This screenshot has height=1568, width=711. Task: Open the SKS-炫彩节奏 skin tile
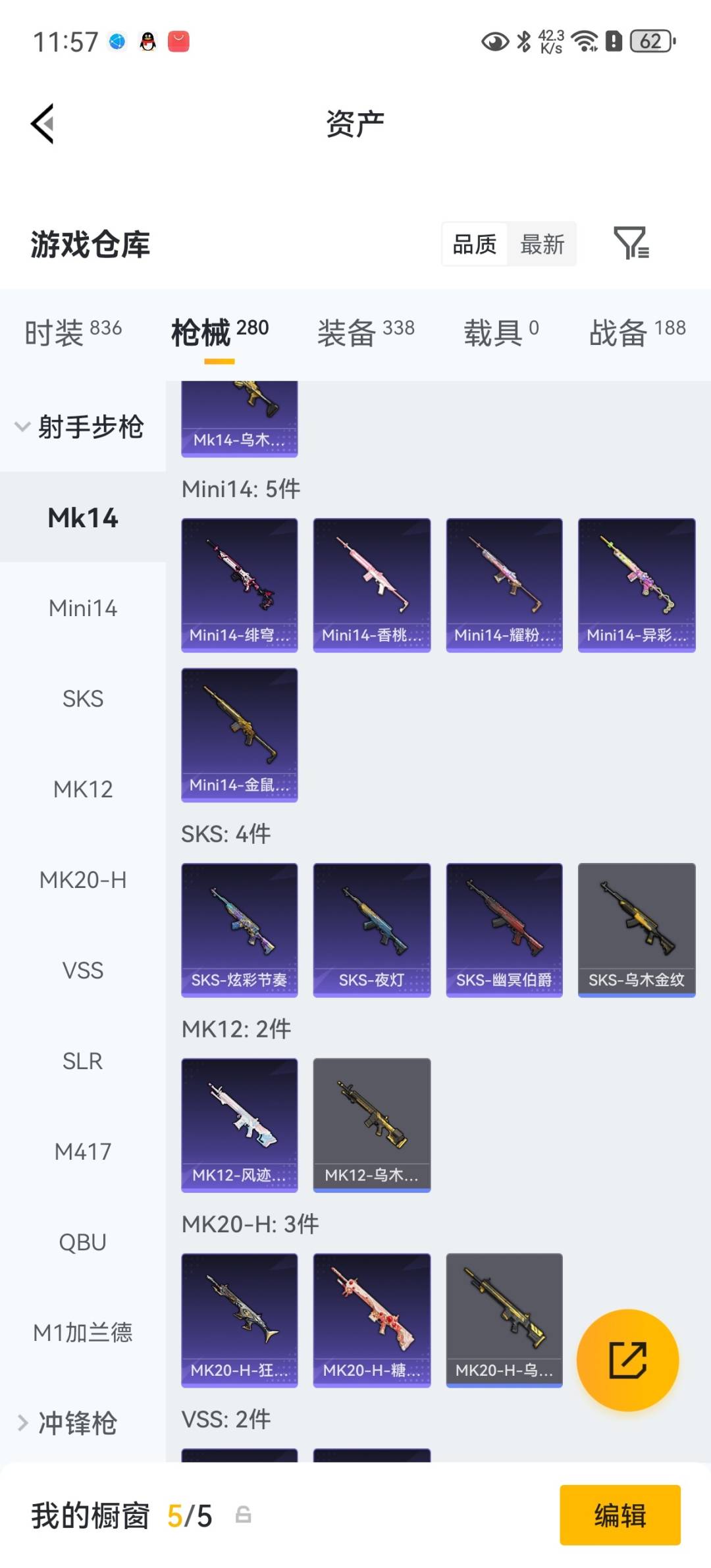click(240, 929)
